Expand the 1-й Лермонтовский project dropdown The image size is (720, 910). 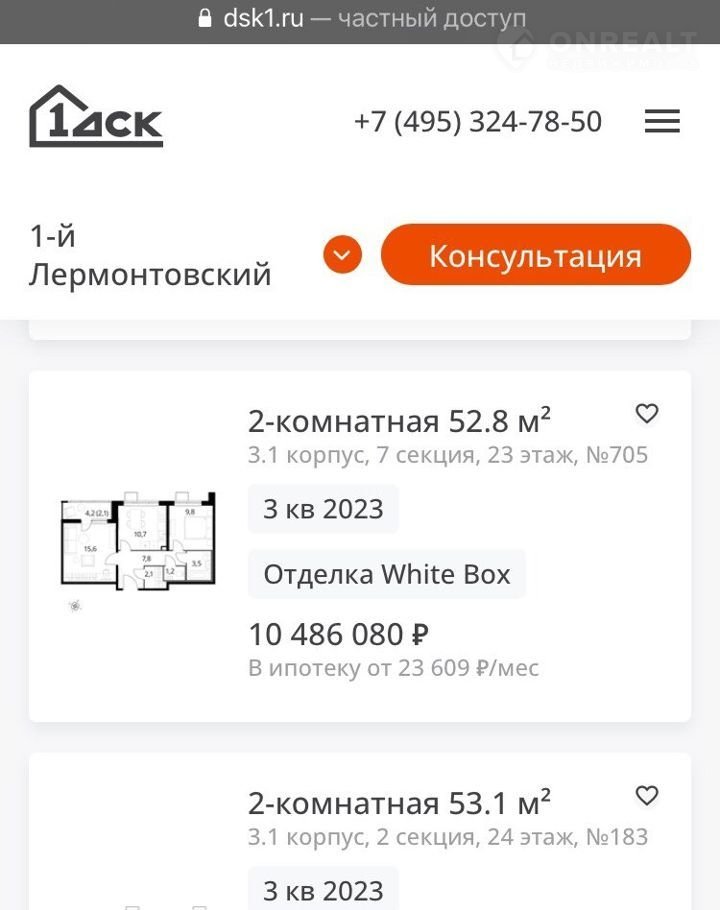click(x=342, y=255)
